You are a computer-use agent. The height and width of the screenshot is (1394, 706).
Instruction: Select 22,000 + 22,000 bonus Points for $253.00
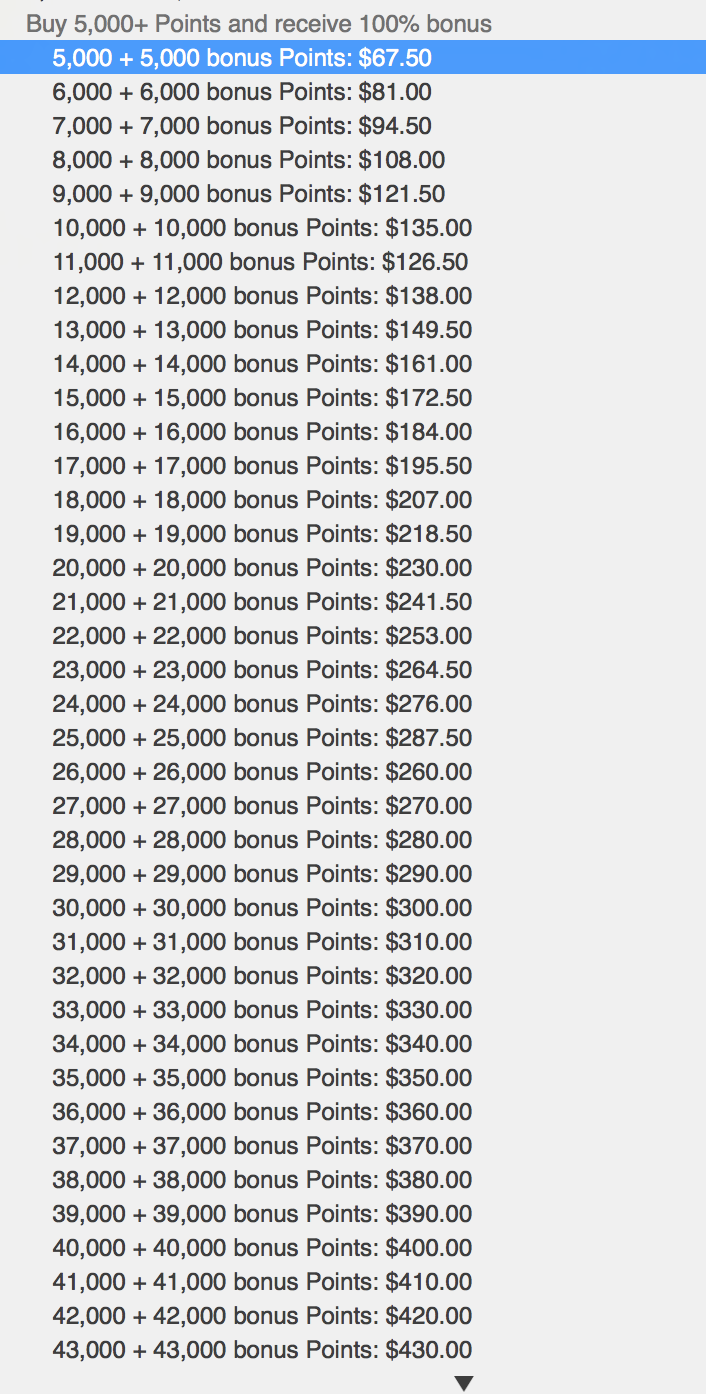pos(353,636)
